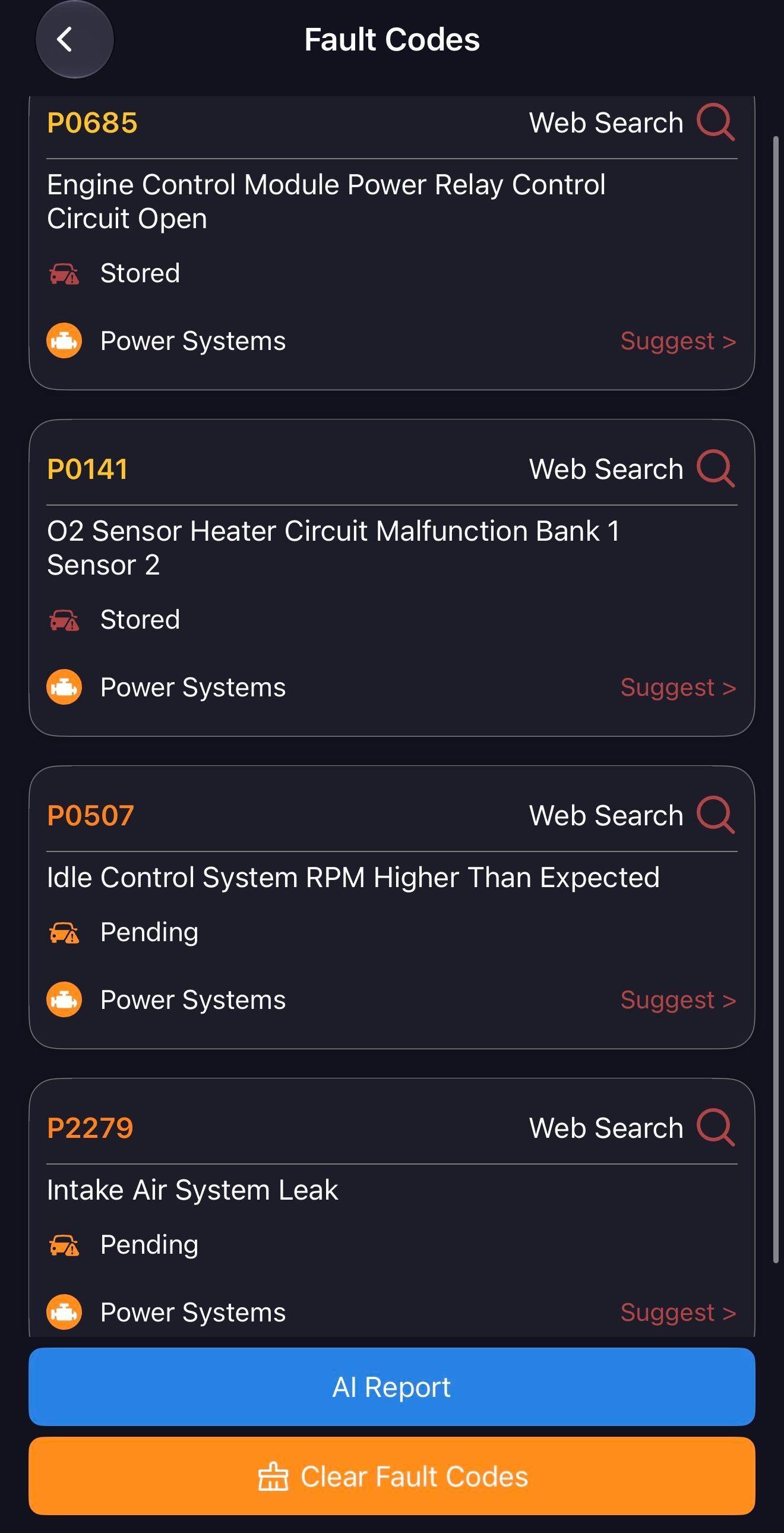The image size is (784, 1533).
Task: Generate the AI Report
Action: click(x=392, y=1387)
